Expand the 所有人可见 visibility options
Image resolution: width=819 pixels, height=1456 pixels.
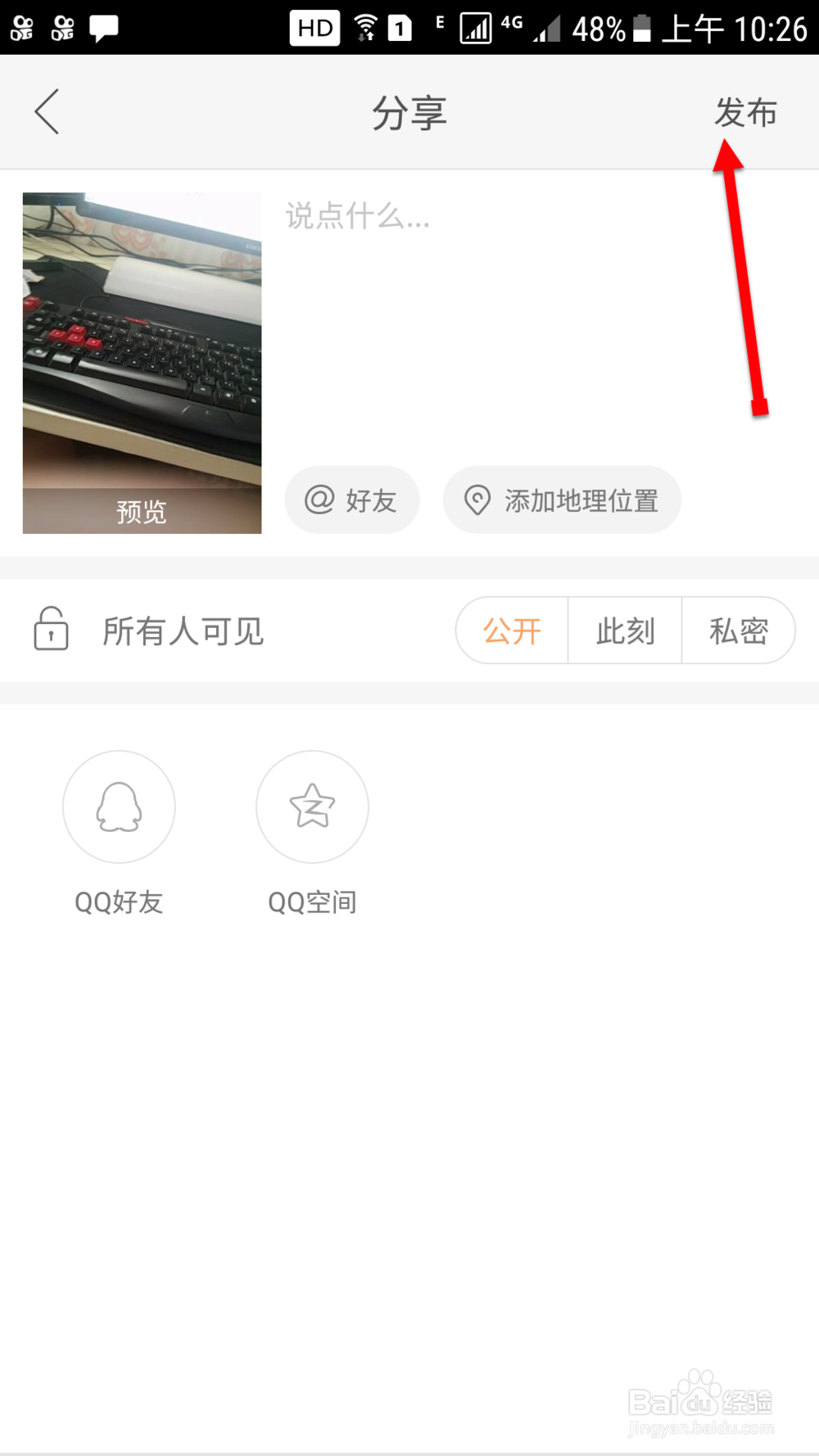point(183,631)
